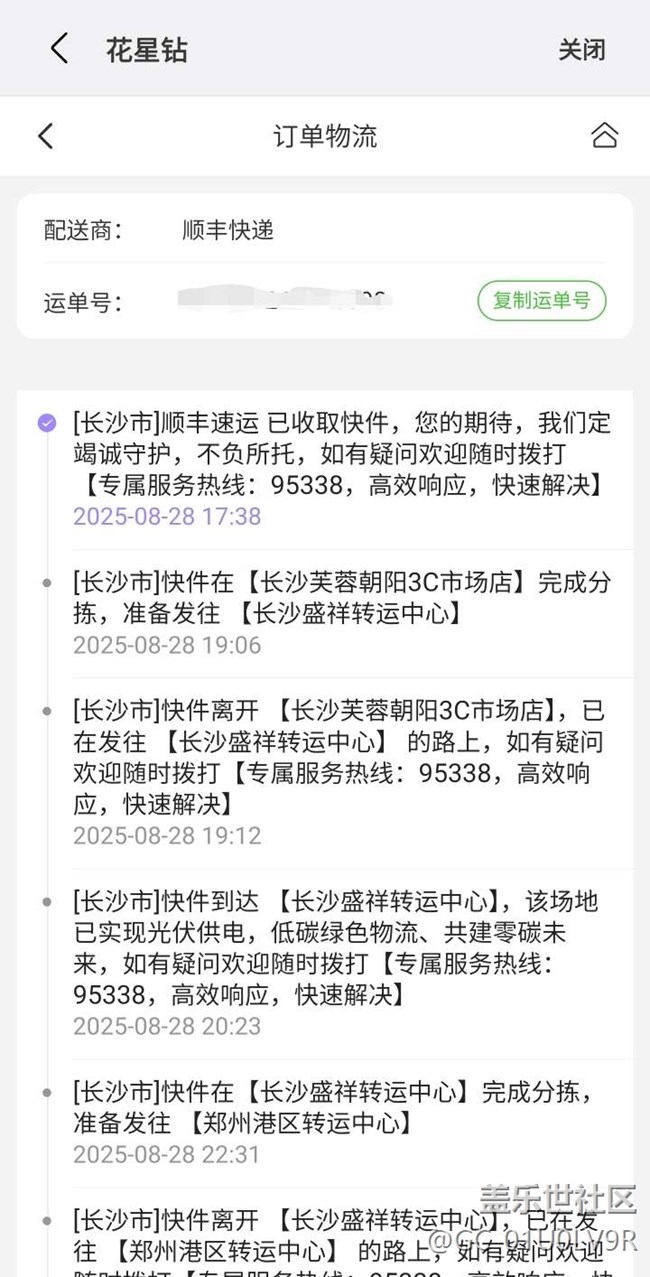
Task: Tap 关闭 to close the page
Action: [581, 50]
